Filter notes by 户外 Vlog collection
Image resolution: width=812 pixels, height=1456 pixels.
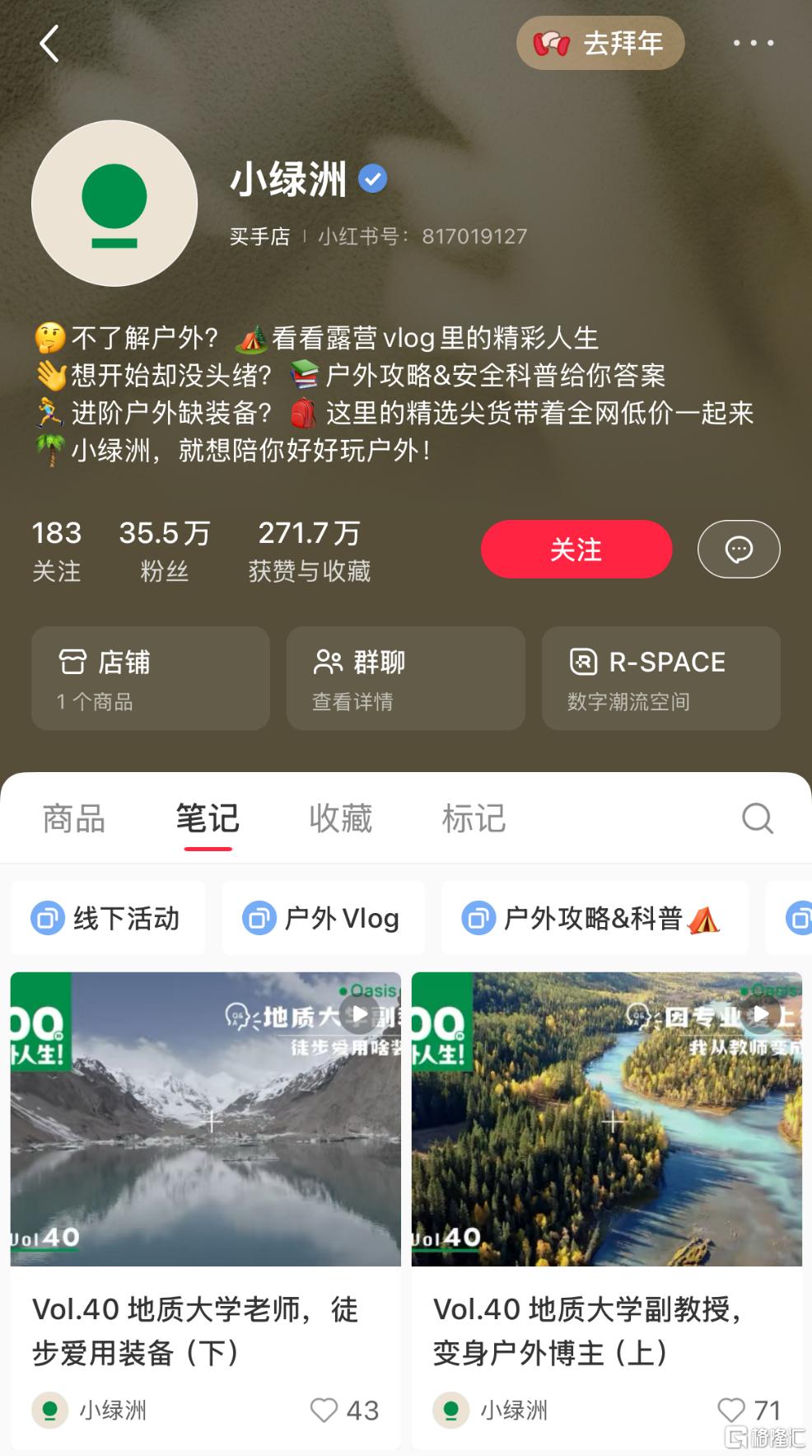click(x=323, y=918)
